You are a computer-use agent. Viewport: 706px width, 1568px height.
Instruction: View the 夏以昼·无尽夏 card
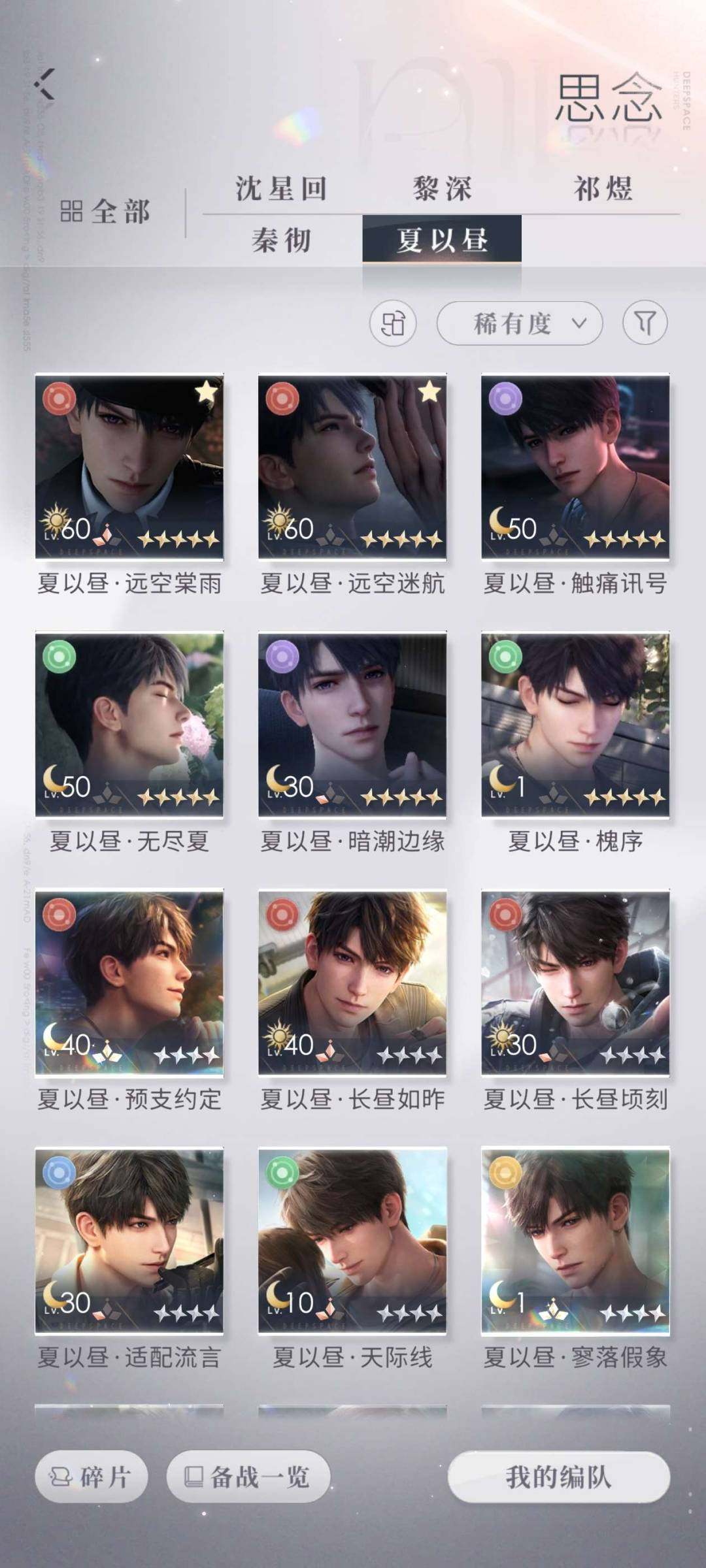129,724
